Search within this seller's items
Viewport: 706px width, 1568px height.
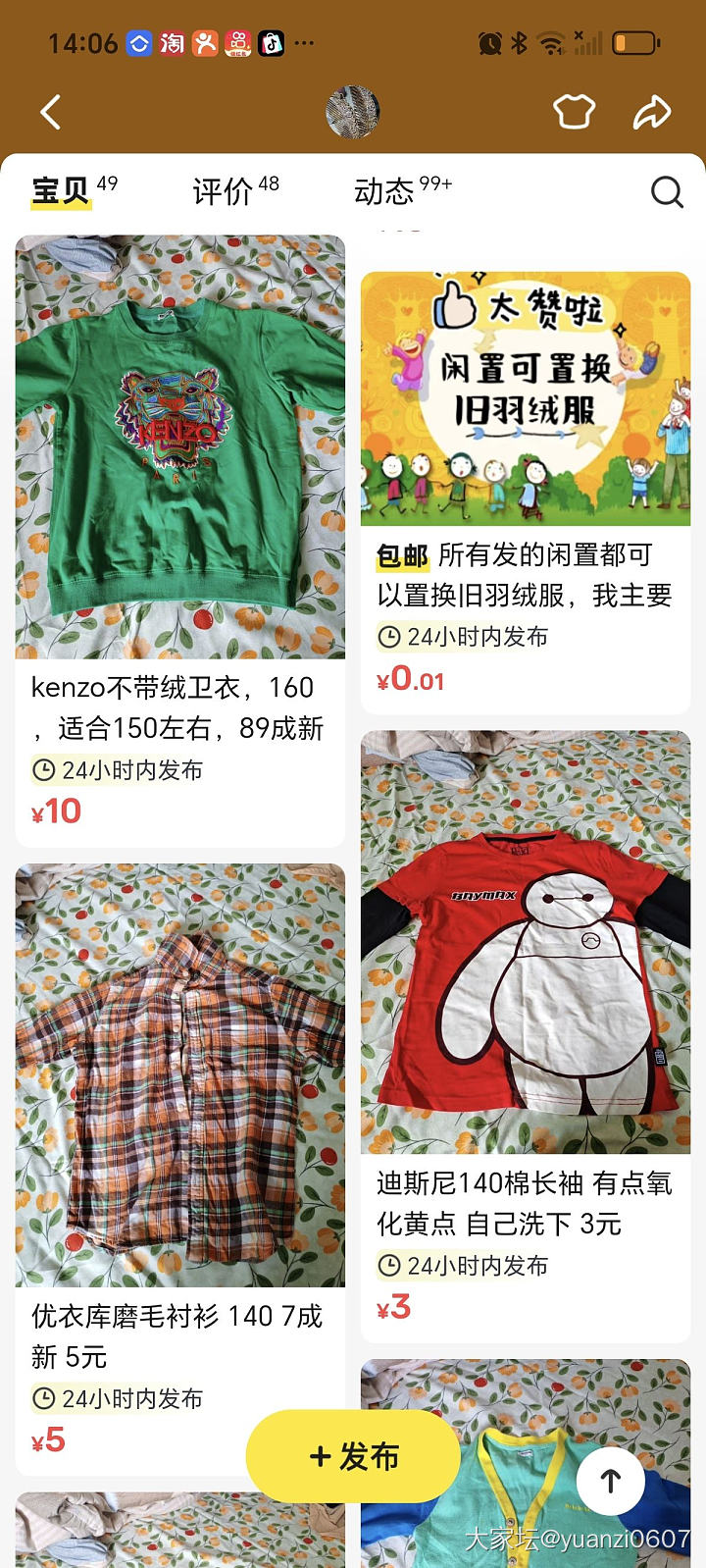[667, 191]
